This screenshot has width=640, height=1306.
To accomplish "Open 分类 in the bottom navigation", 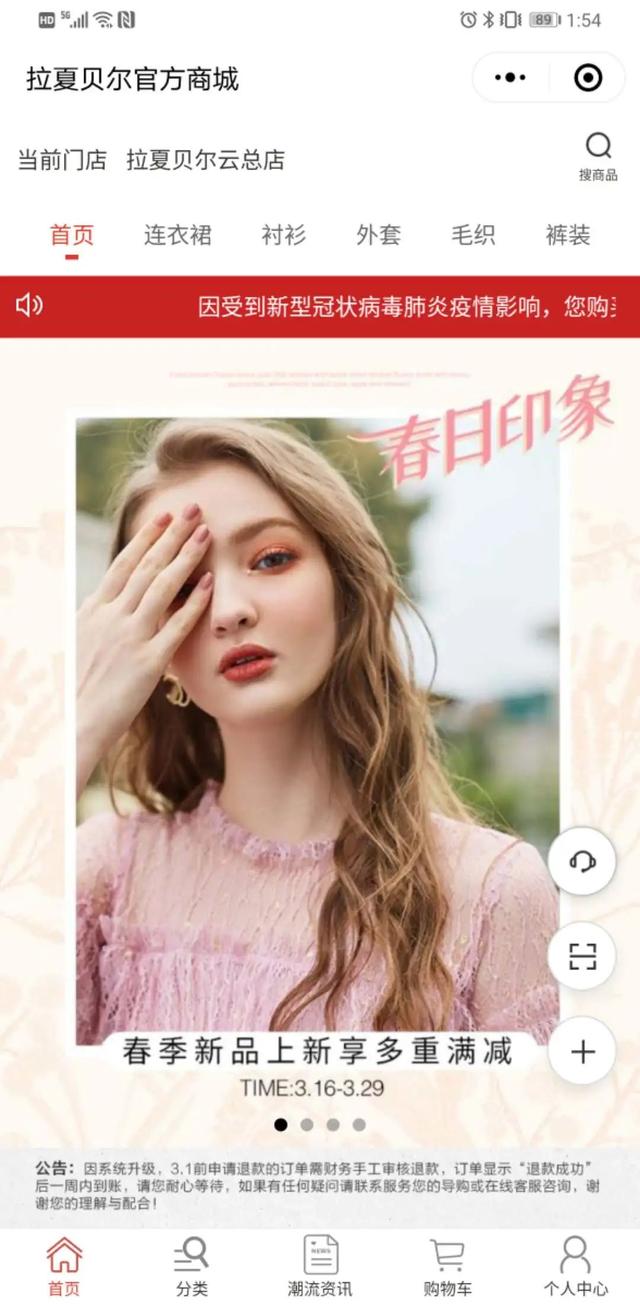I will 191,1266.
